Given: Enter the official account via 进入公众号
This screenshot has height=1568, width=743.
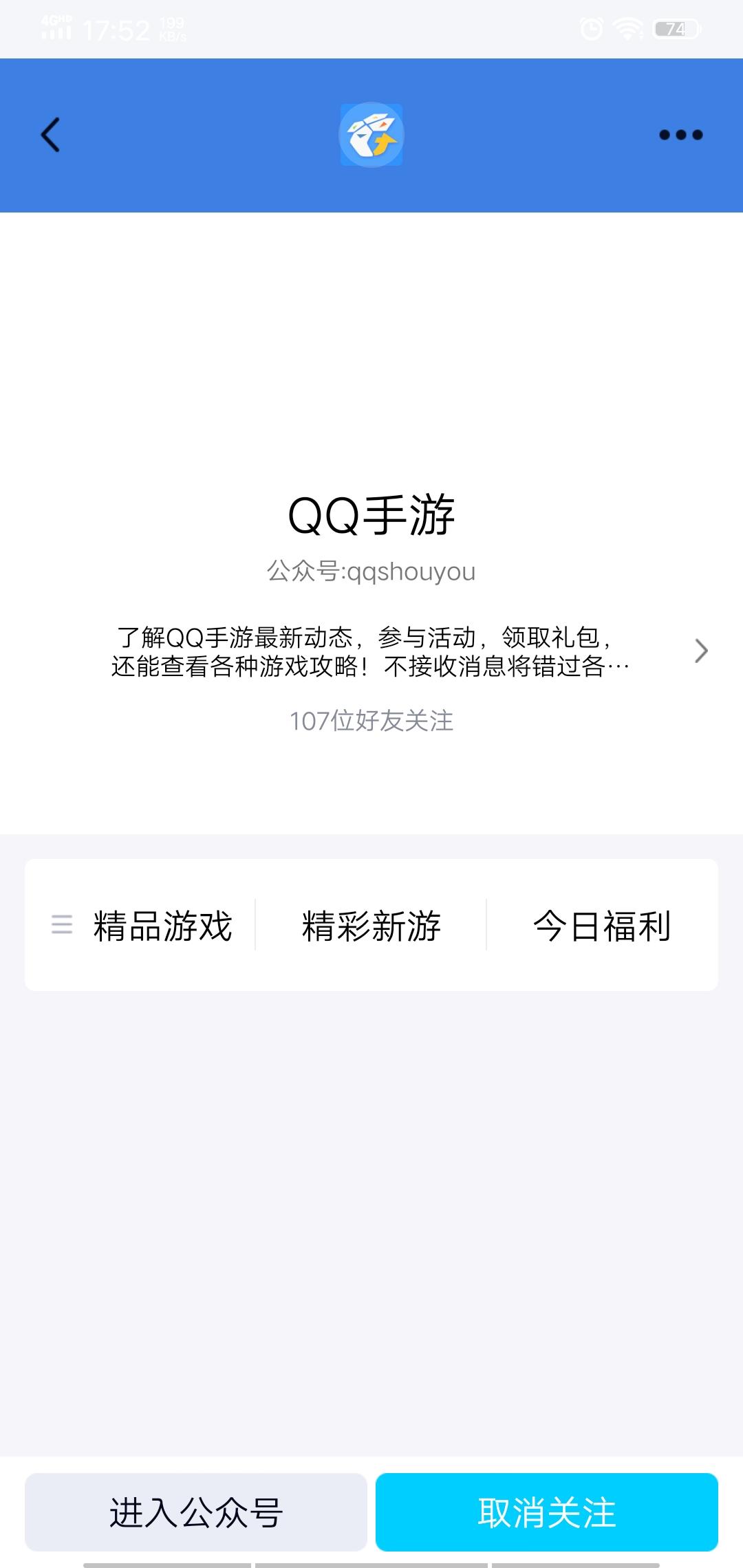Looking at the screenshot, I should (196, 1512).
